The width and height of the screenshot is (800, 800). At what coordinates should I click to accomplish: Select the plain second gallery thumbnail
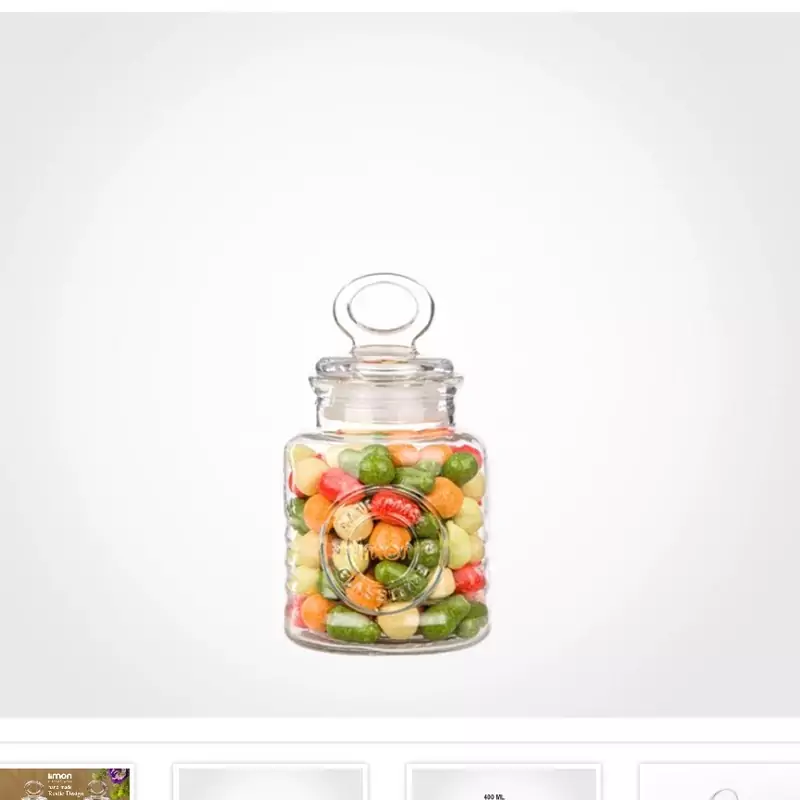pyautogui.click(x=270, y=783)
